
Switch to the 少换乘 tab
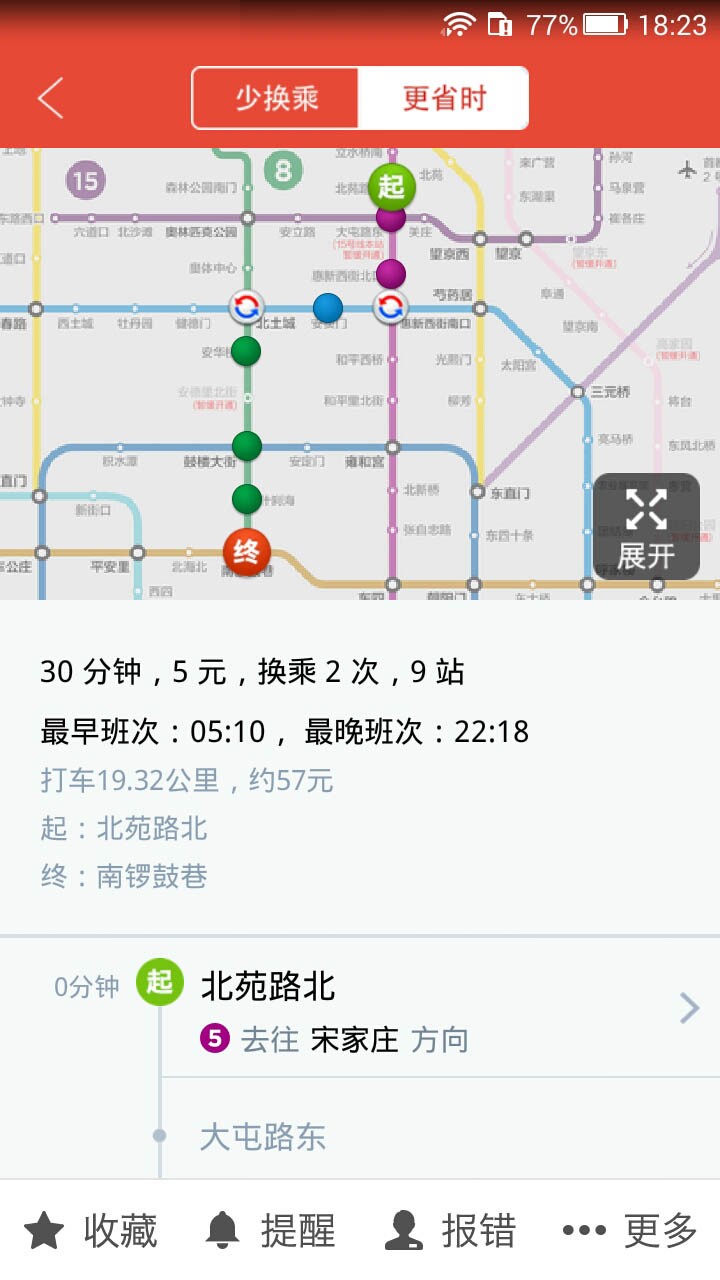click(x=276, y=98)
